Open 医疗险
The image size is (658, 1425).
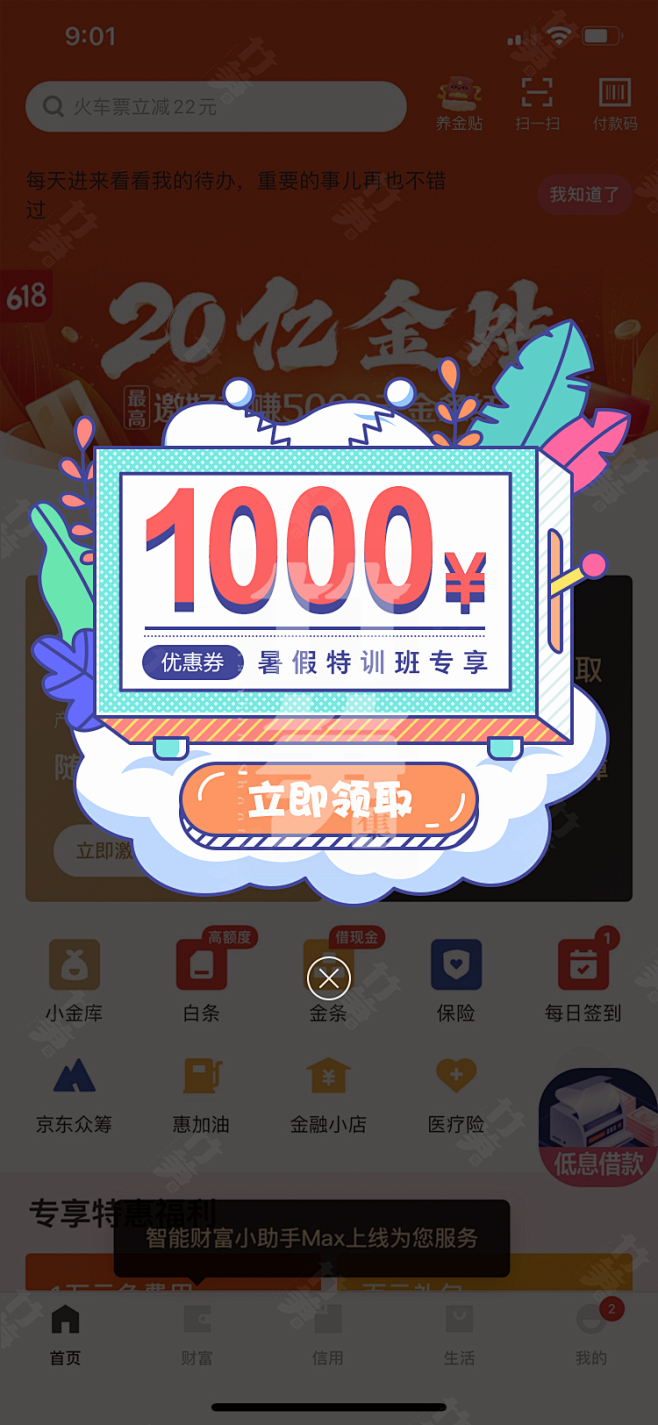tap(456, 1093)
